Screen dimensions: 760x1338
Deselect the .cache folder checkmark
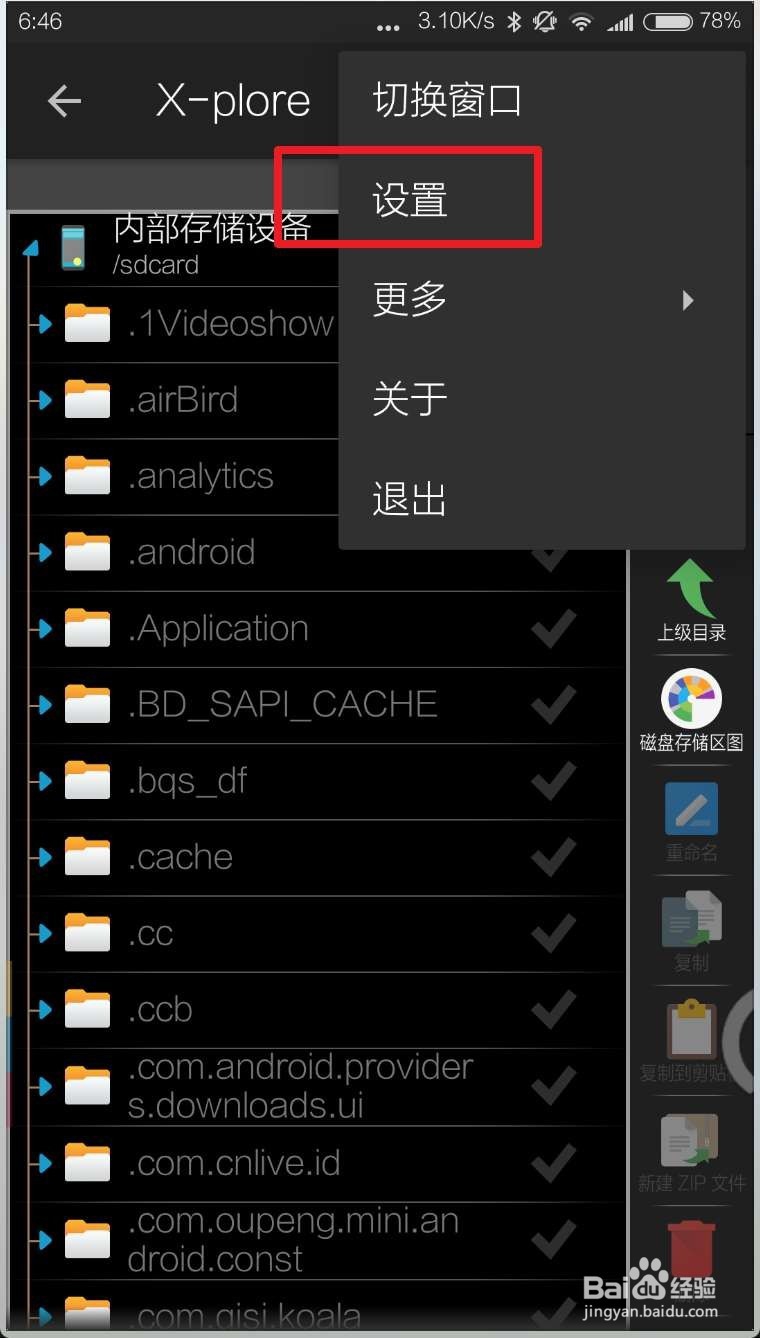[553, 857]
